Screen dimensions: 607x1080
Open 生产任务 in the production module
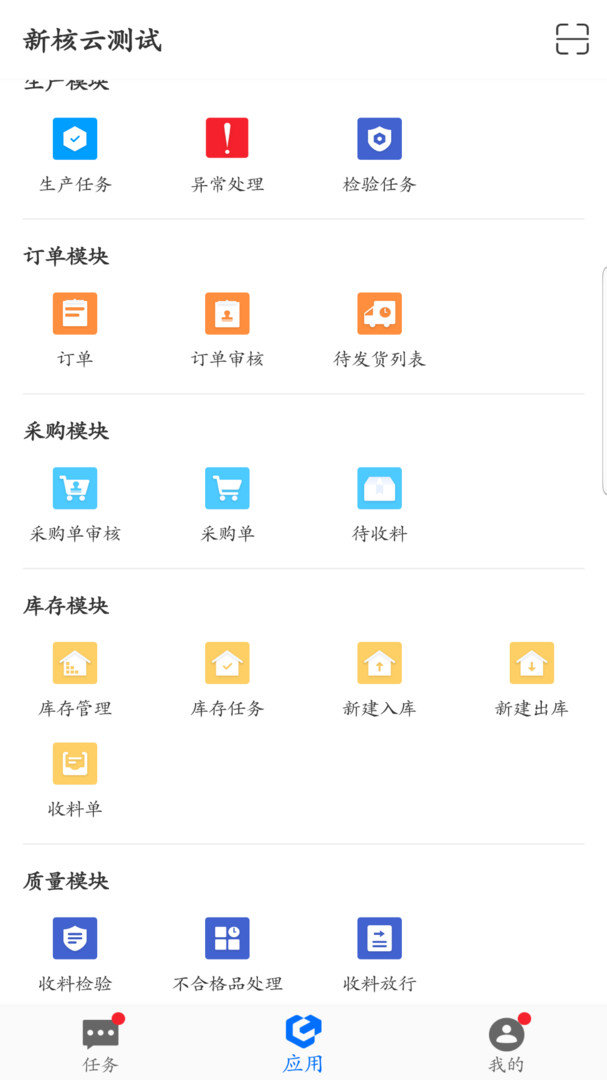coord(75,140)
